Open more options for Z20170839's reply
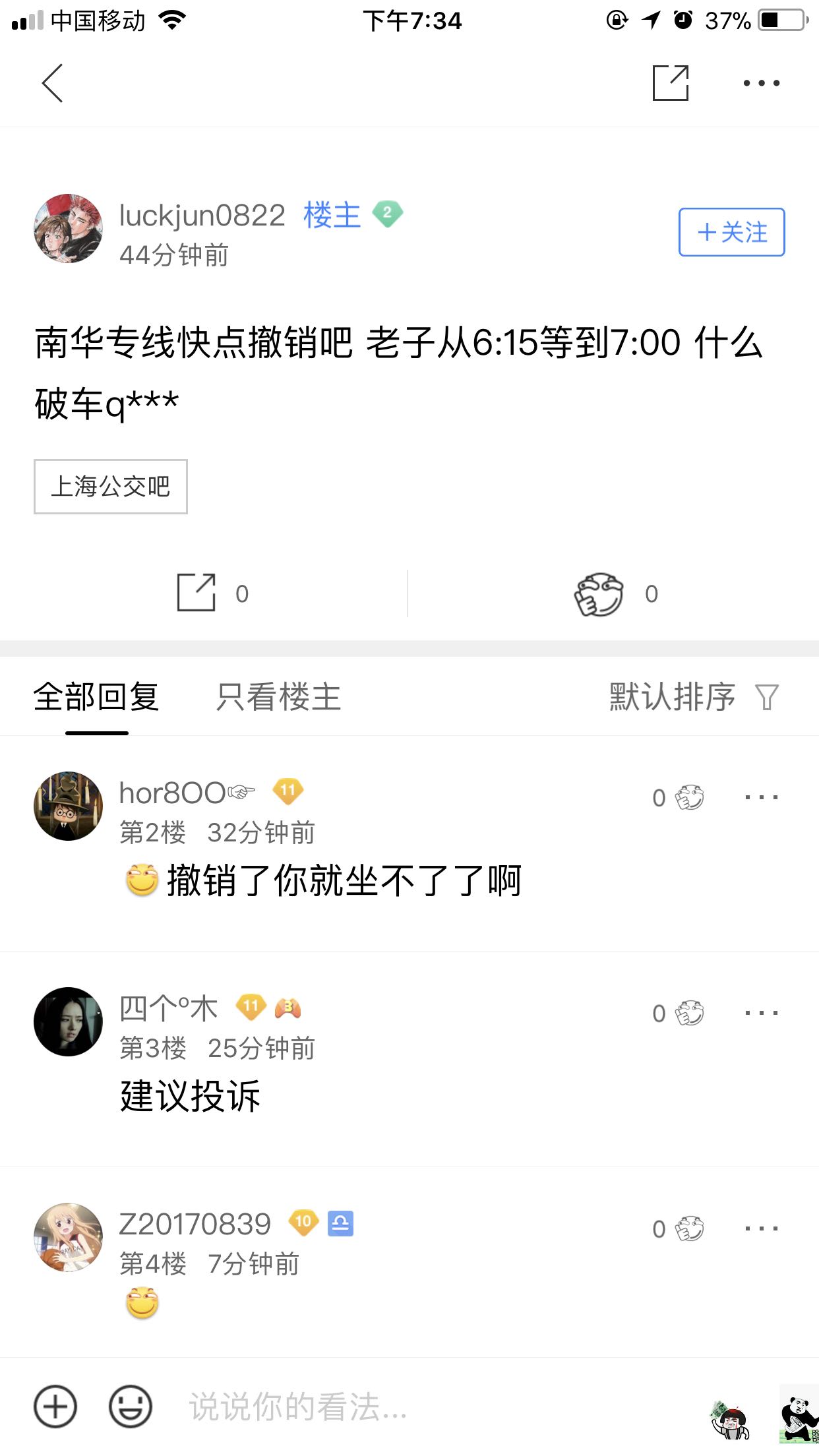Screen dimensions: 819x1456 [761, 1228]
